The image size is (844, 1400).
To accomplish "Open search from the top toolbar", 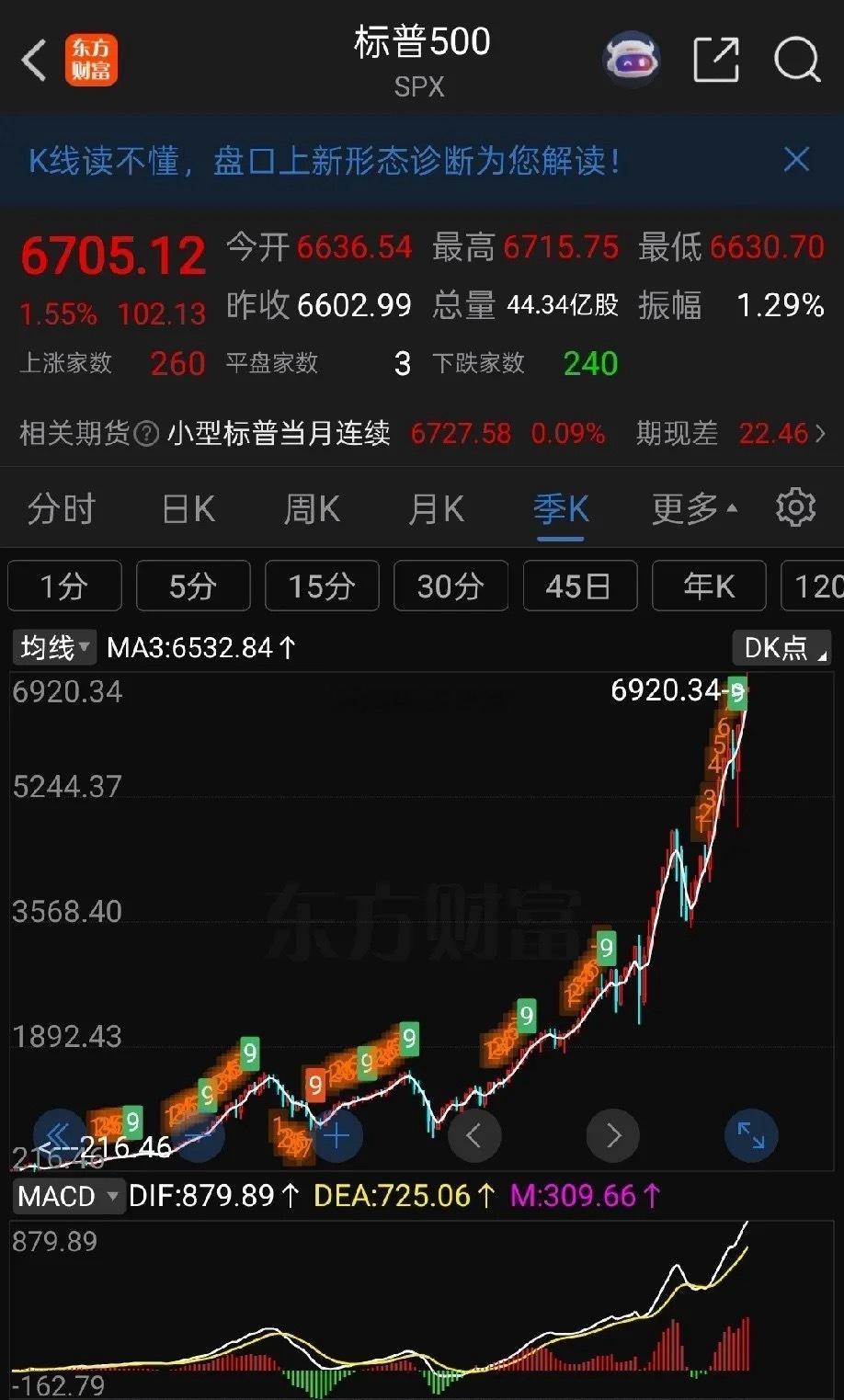I will pos(797,57).
